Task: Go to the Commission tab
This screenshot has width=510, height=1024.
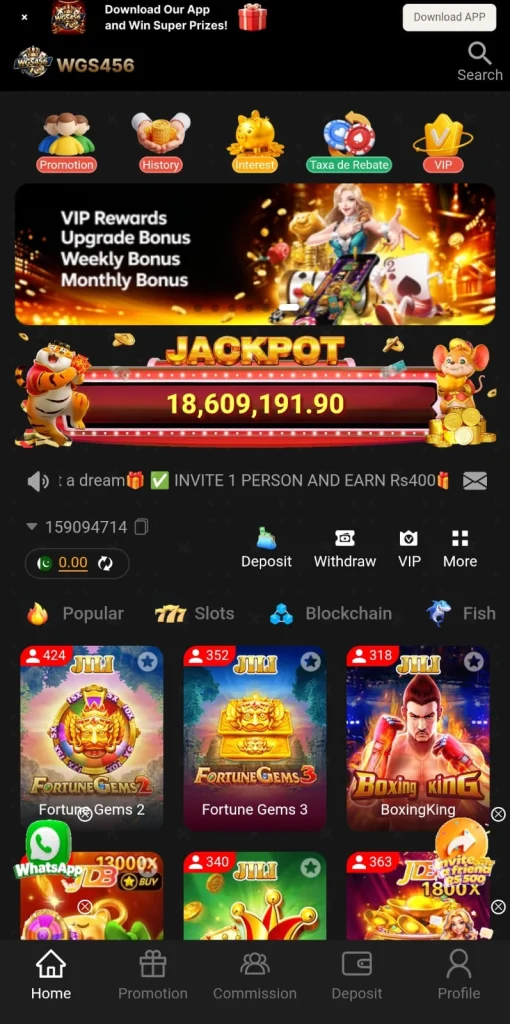Action: (255, 976)
